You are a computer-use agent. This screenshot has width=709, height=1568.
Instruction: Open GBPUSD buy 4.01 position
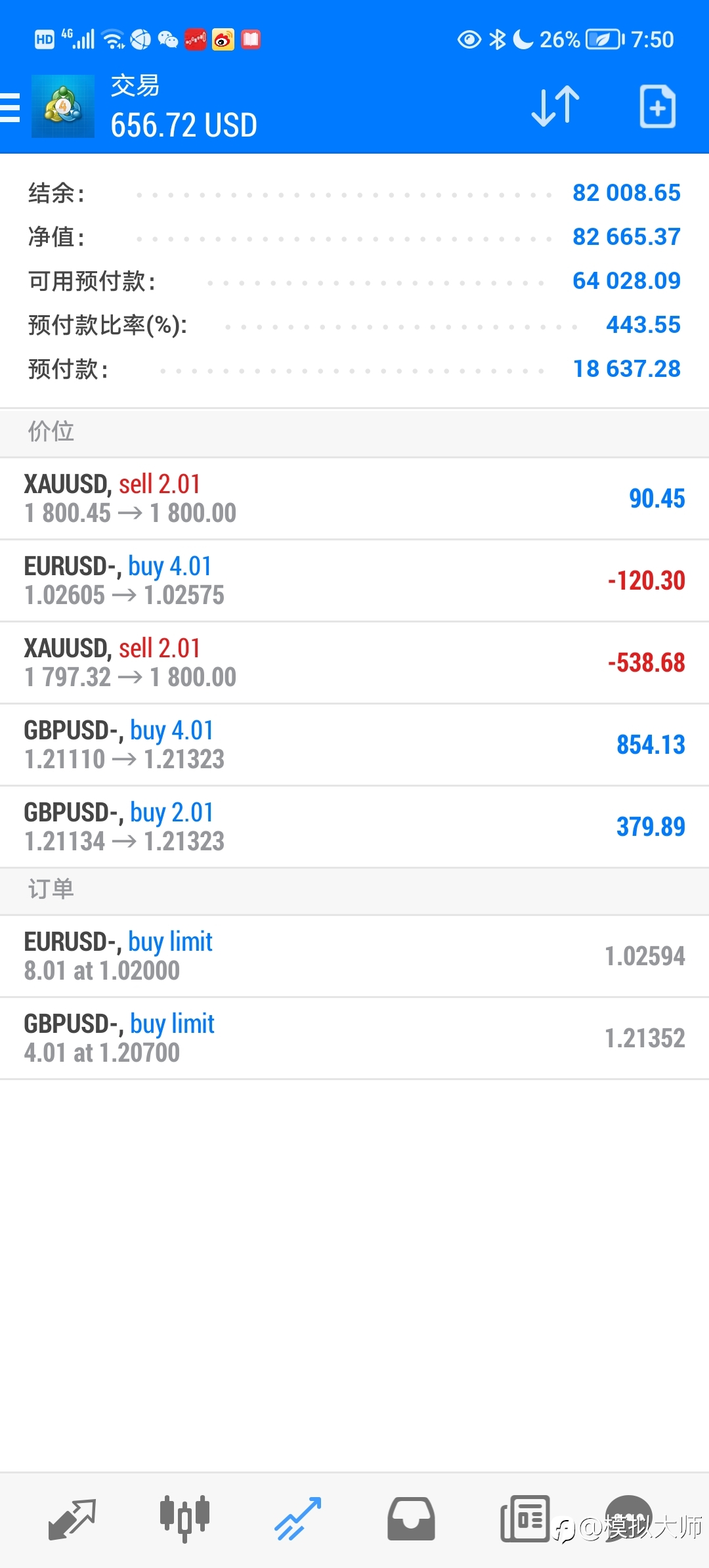point(354,745)
